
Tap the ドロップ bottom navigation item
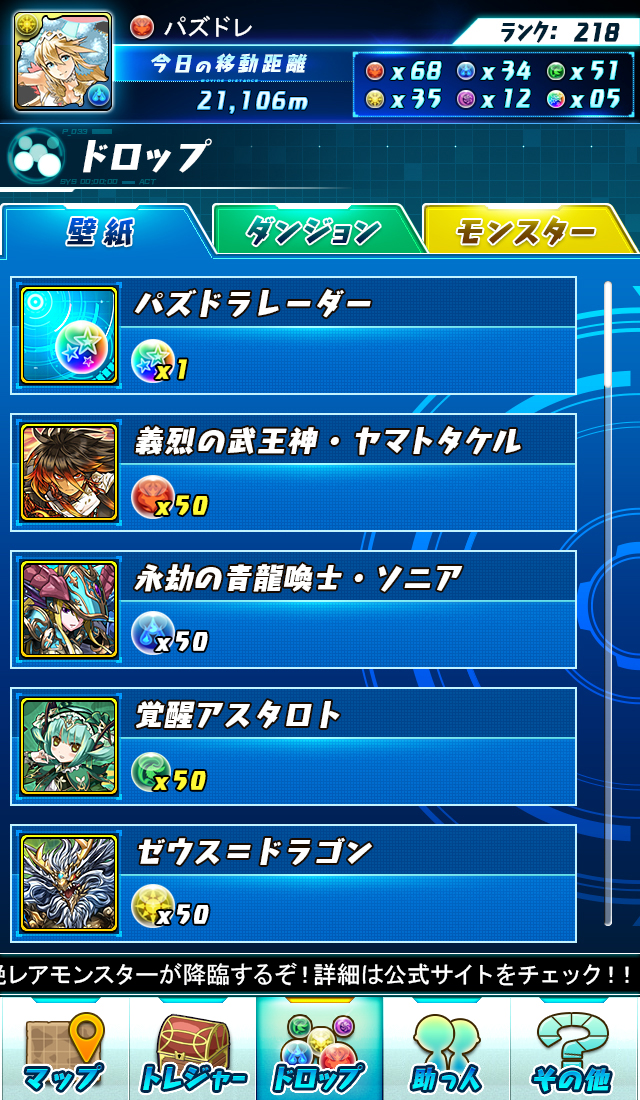[x=320, y=1048]
